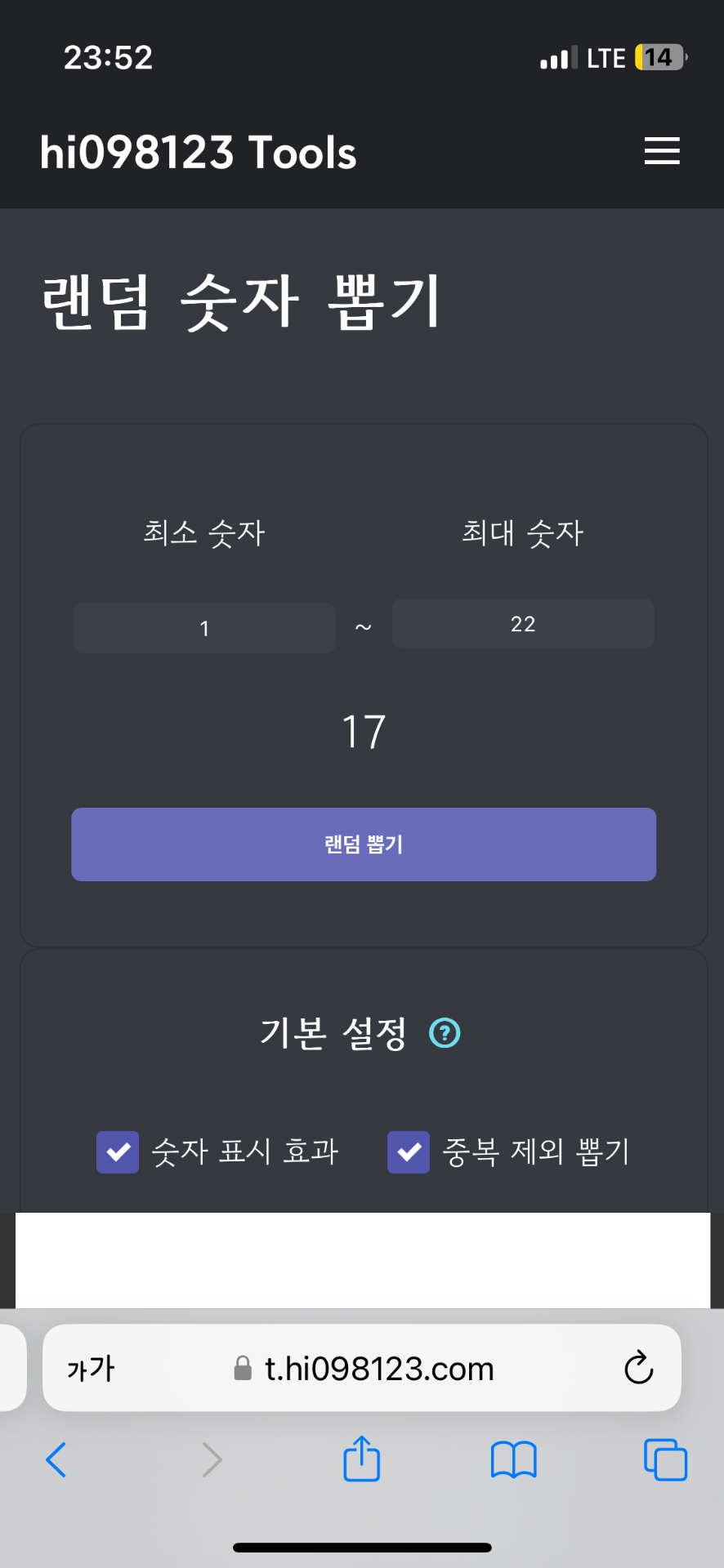
Task: Open Safari bookmarks
Action: tap(513, 1459)
